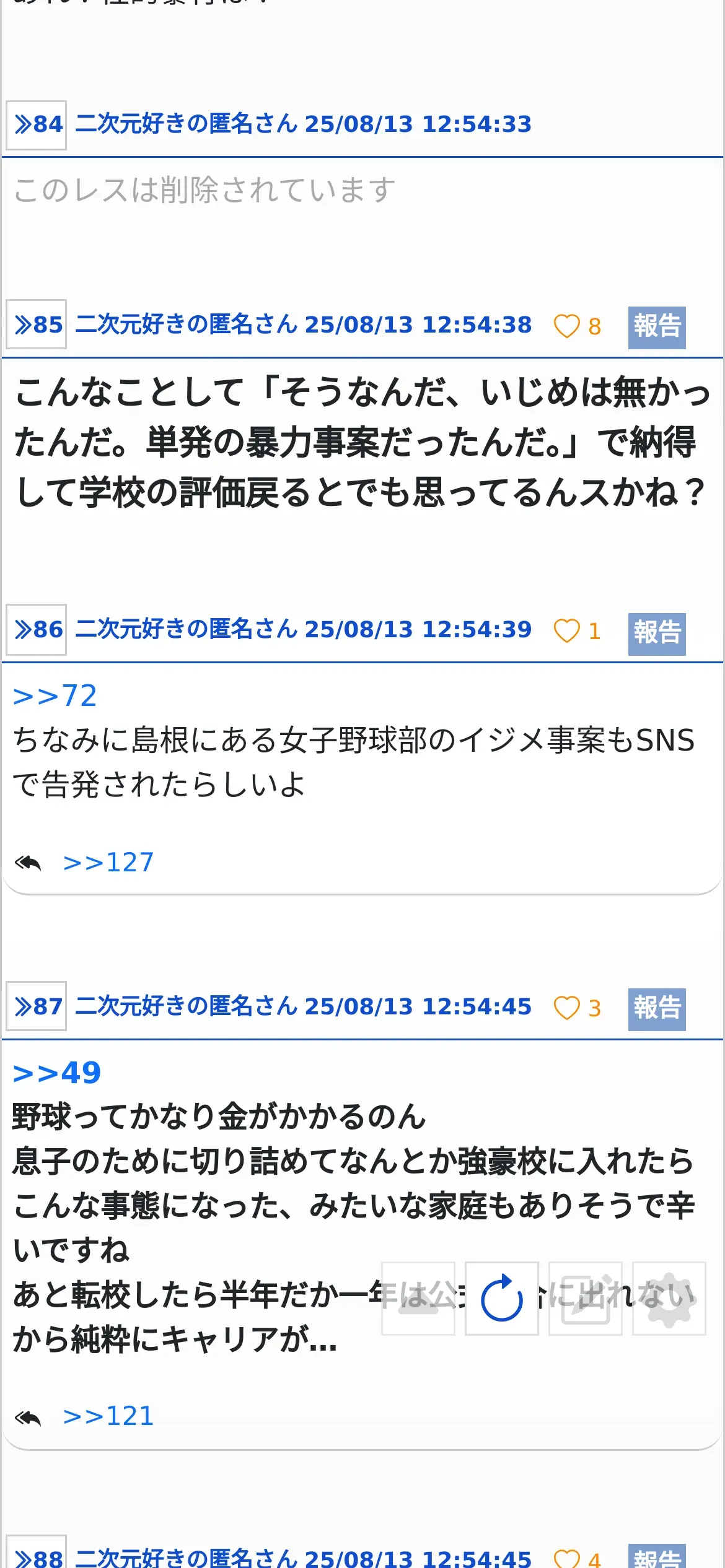Report post 87 via 報告
The width and height of the screenshot is (725, 1568).
(656, 1008)
